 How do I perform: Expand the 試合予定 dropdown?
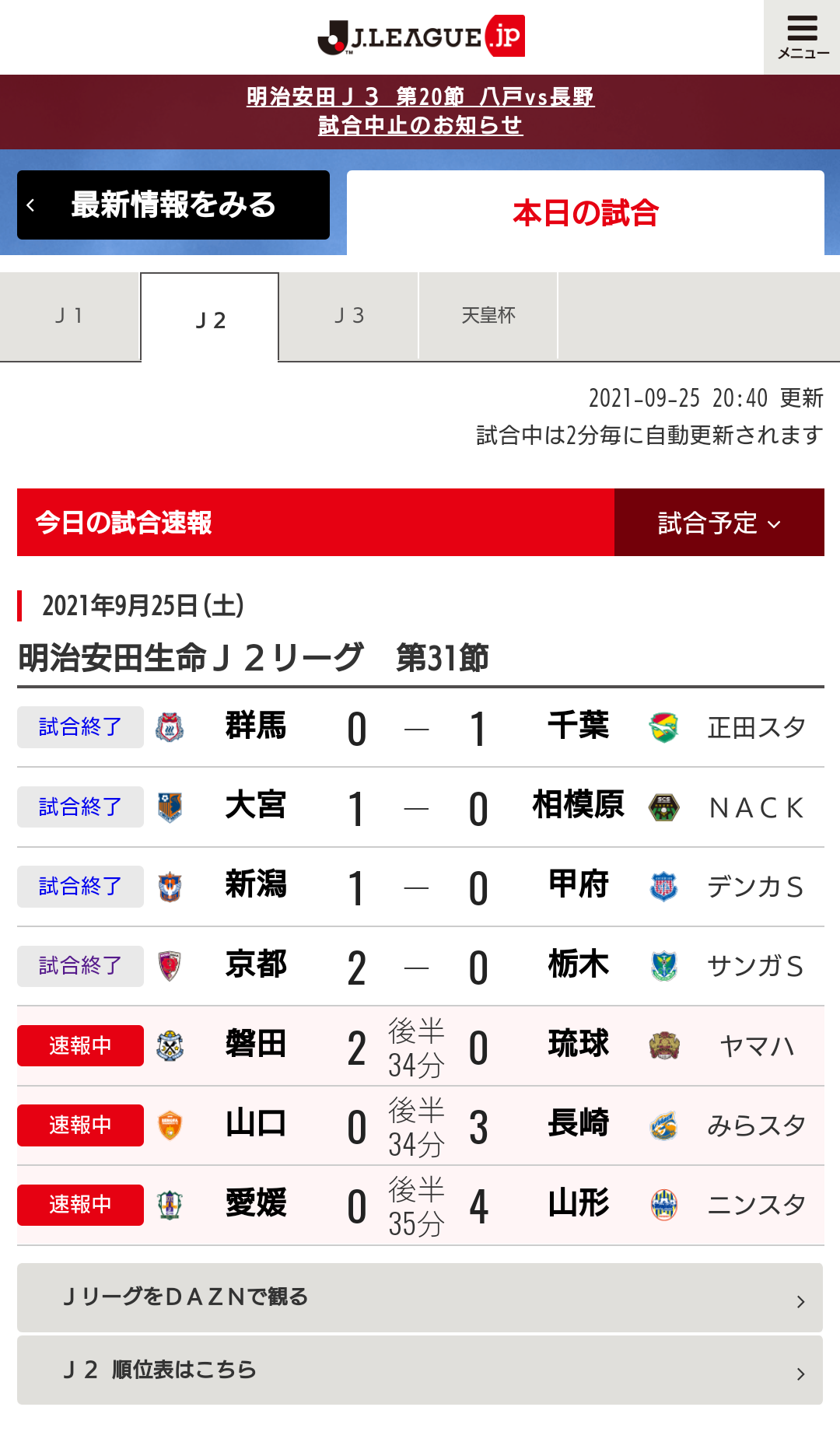(x=719, y=523)
